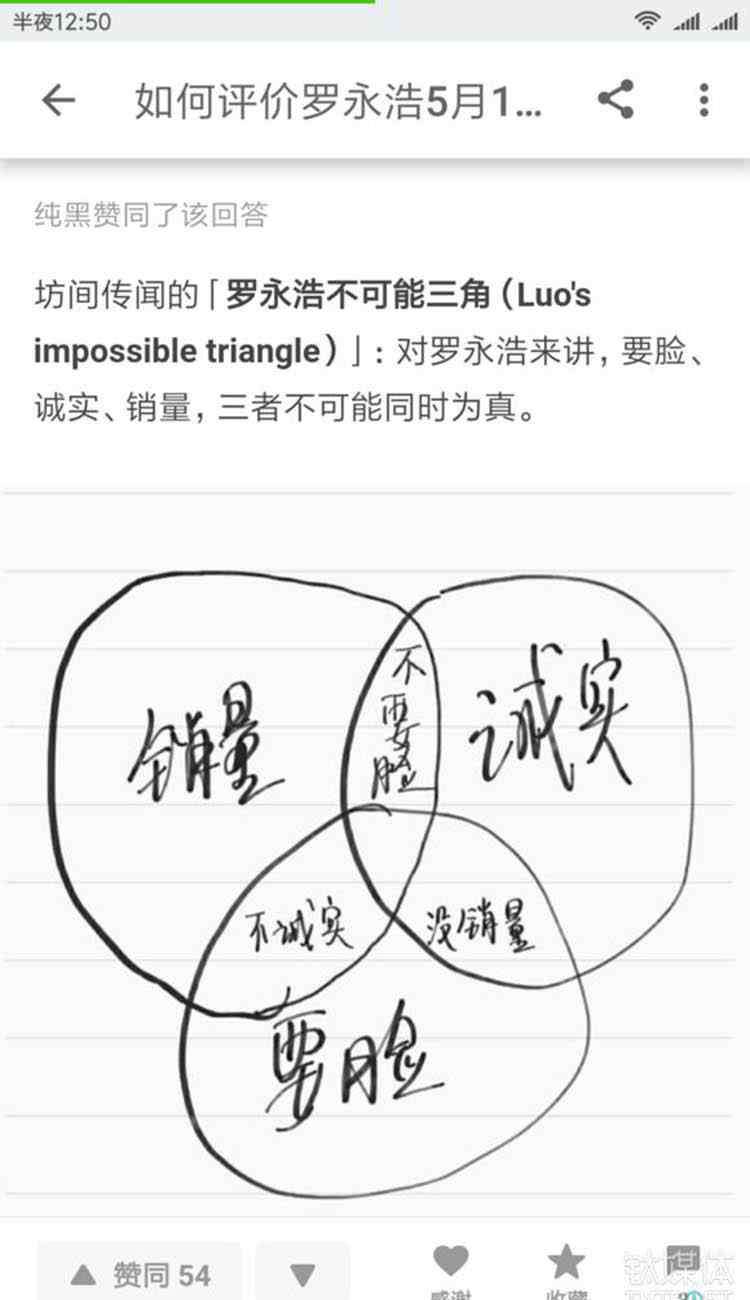Open the three-dot overflow menu
This screenshot has height=1300, width=750.
click(704, 99)
